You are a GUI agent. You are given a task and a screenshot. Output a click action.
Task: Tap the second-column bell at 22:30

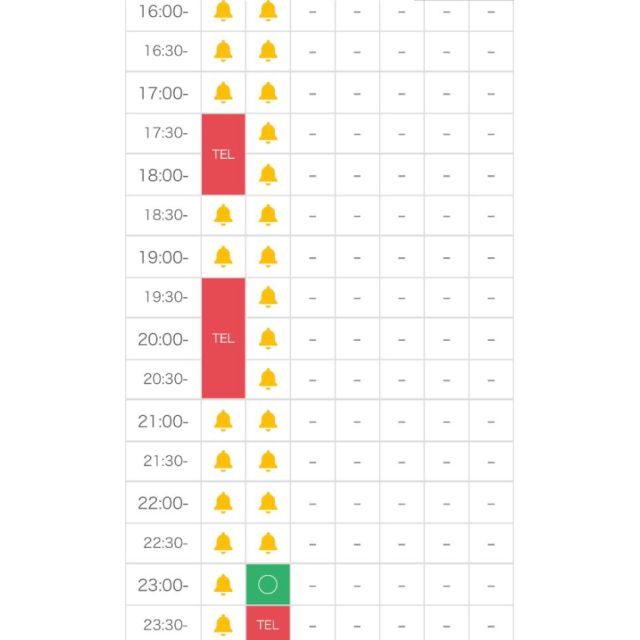click(x=267, y=543)
